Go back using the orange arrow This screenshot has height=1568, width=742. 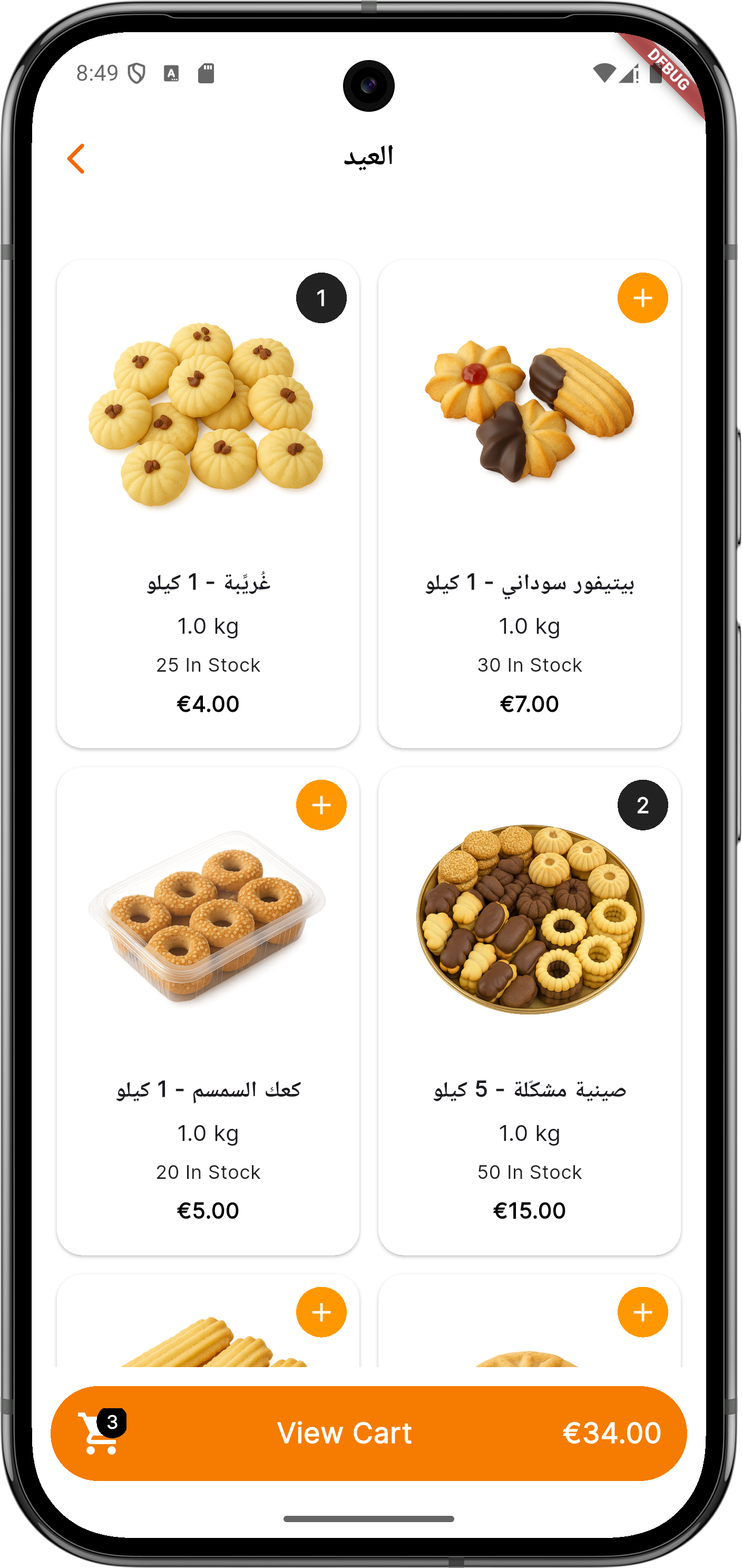(x=76, y=159)
